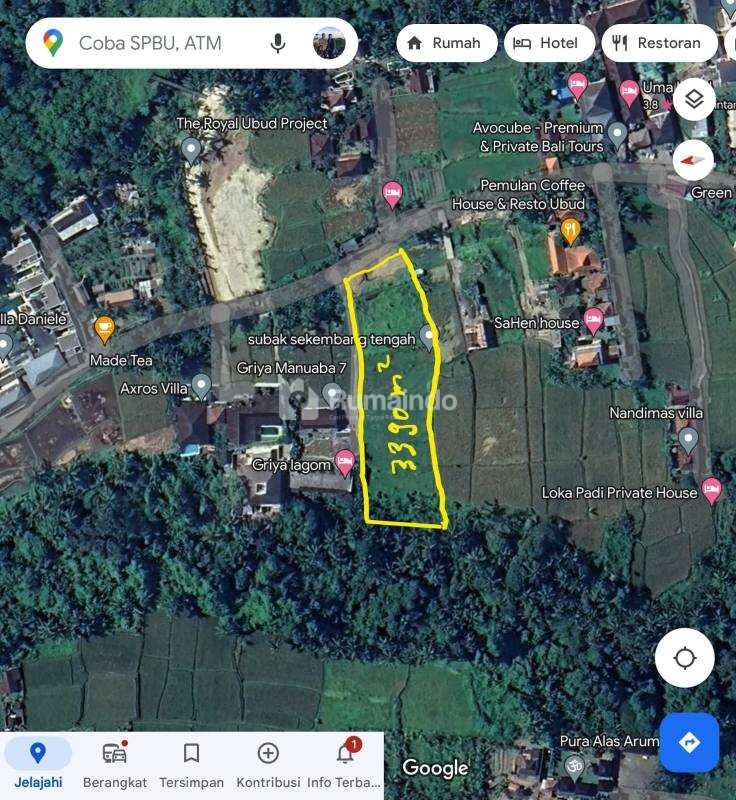Open the Info Terbaru notifications tab
Image resolution: width=736 pixels, height=800 pixels.
pyautogui.click(x=345, y=765)
